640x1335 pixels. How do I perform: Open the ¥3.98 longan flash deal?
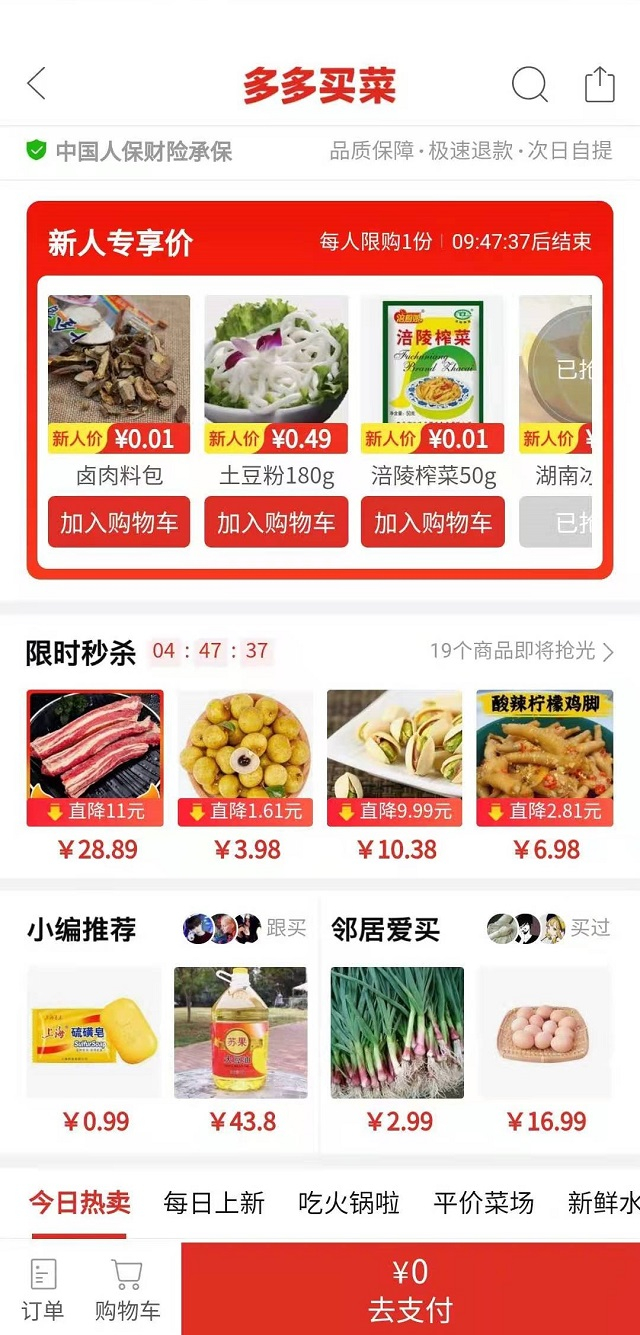246,776
